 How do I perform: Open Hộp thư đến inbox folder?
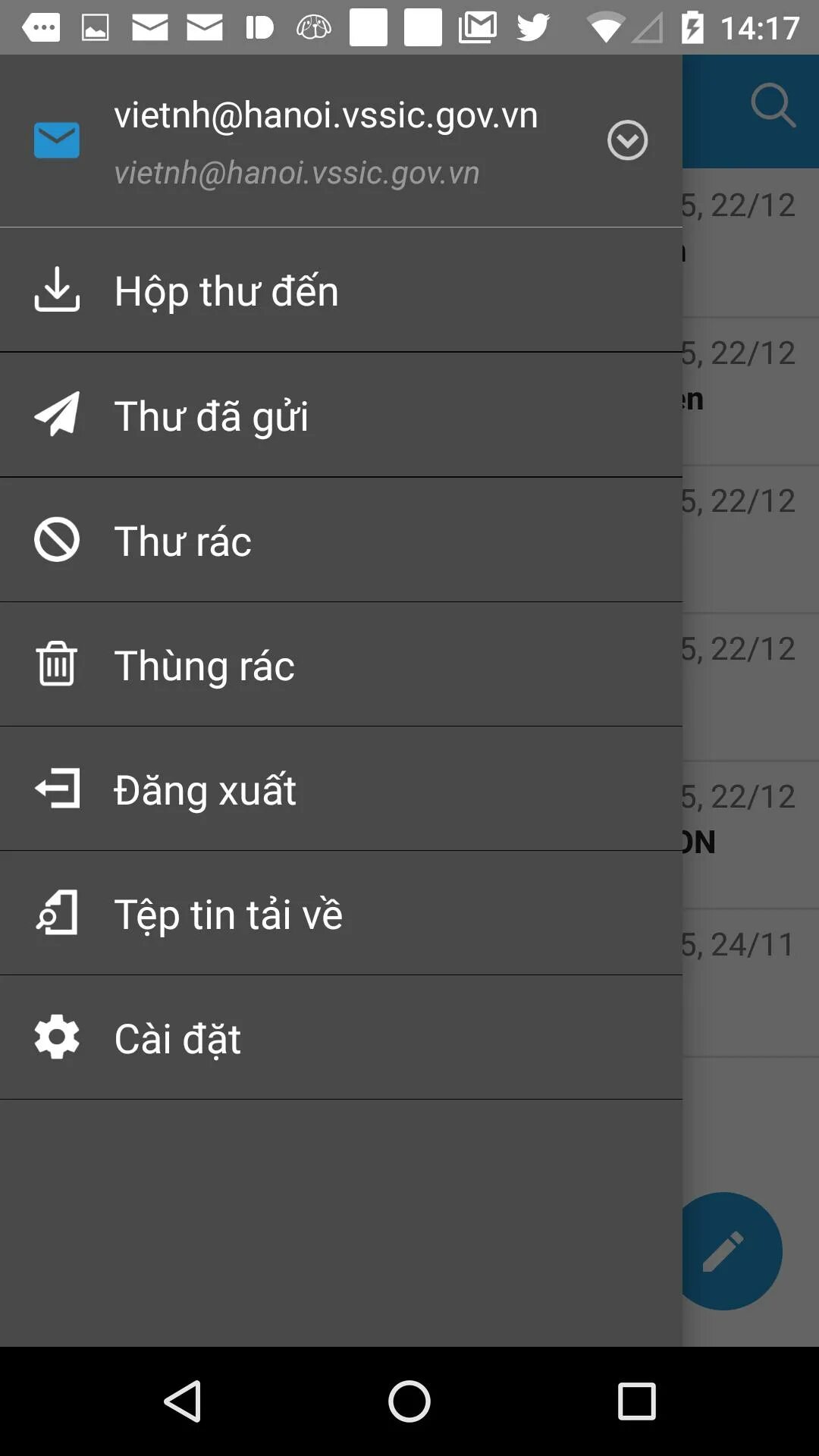coord(341,290)
